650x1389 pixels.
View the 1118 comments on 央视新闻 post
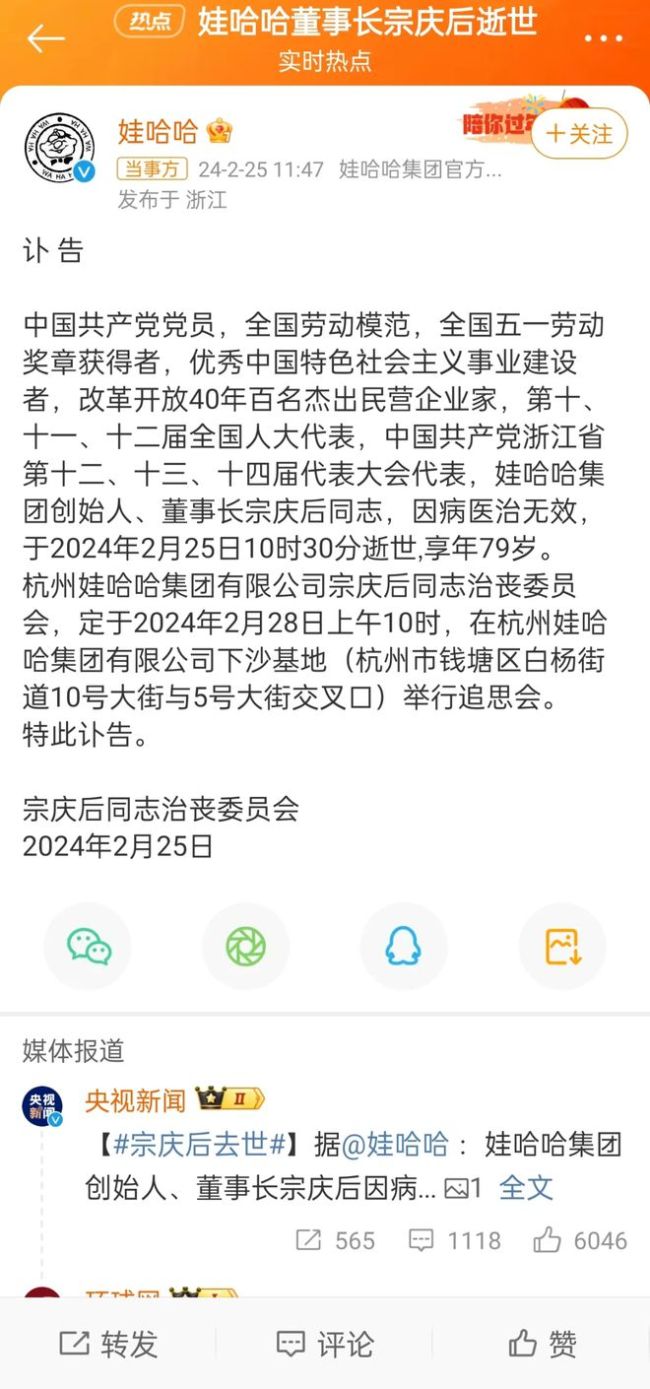(x=455, y=1241)
